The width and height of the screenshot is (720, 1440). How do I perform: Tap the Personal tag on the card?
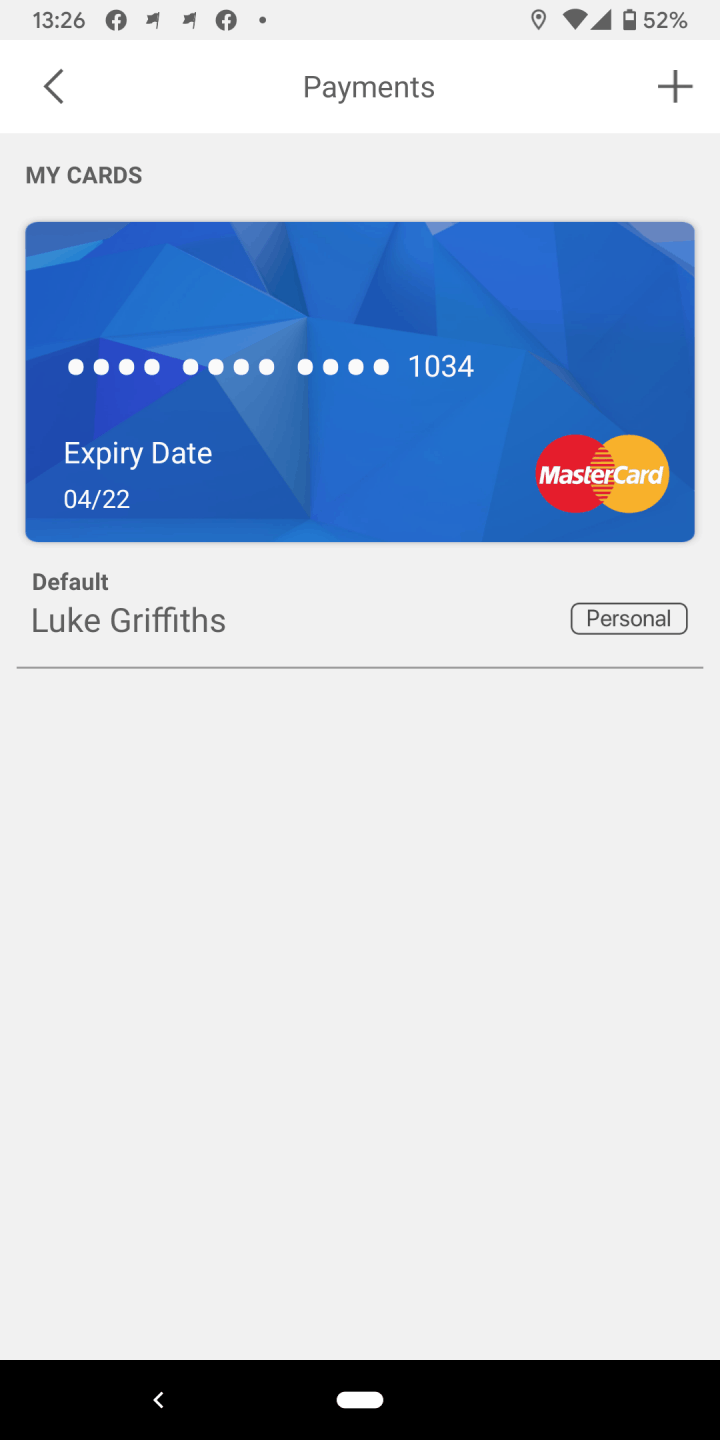tap(629, 619)
